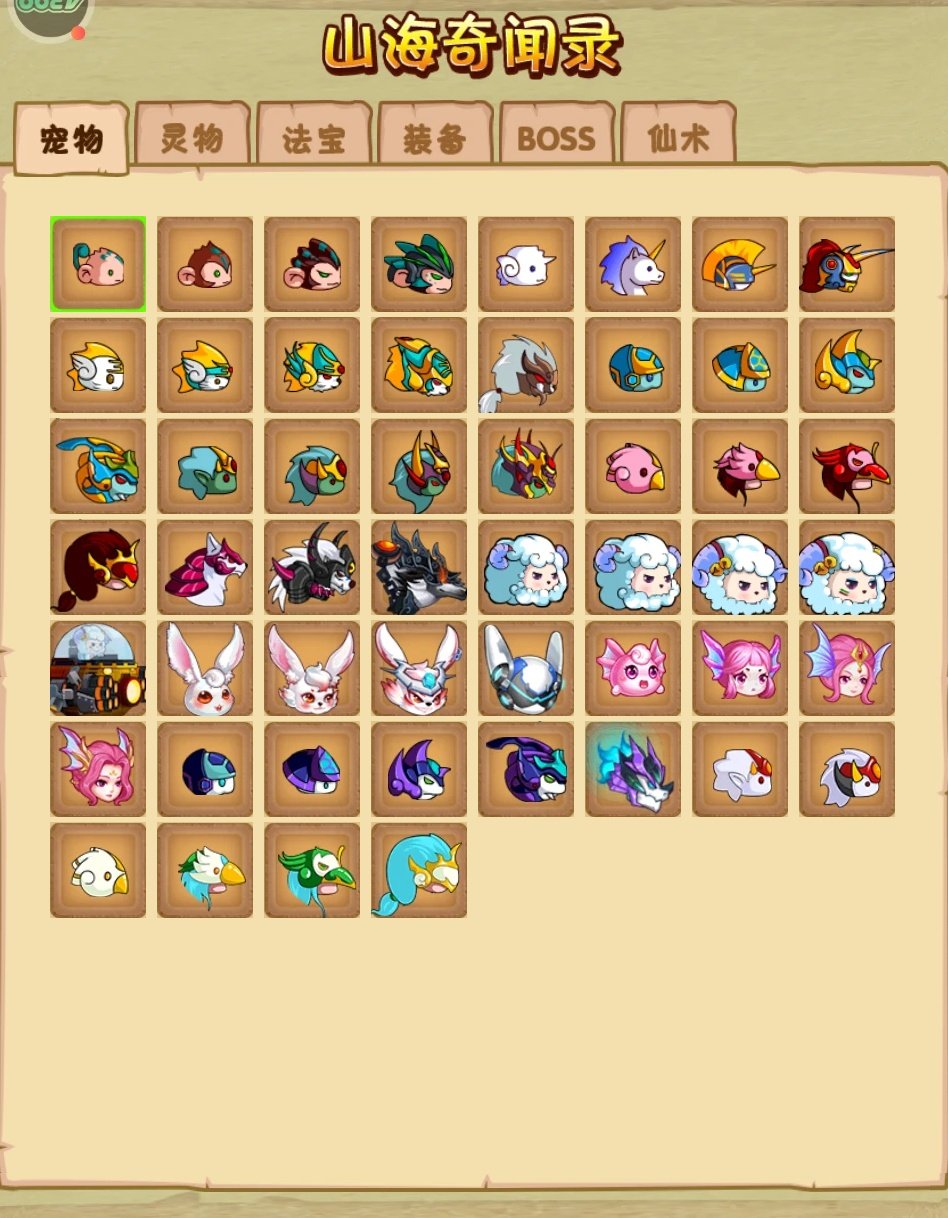Tap the silver robot rabbit pet
Screen dimensions: 948x1218
click(x=526, y=669)
